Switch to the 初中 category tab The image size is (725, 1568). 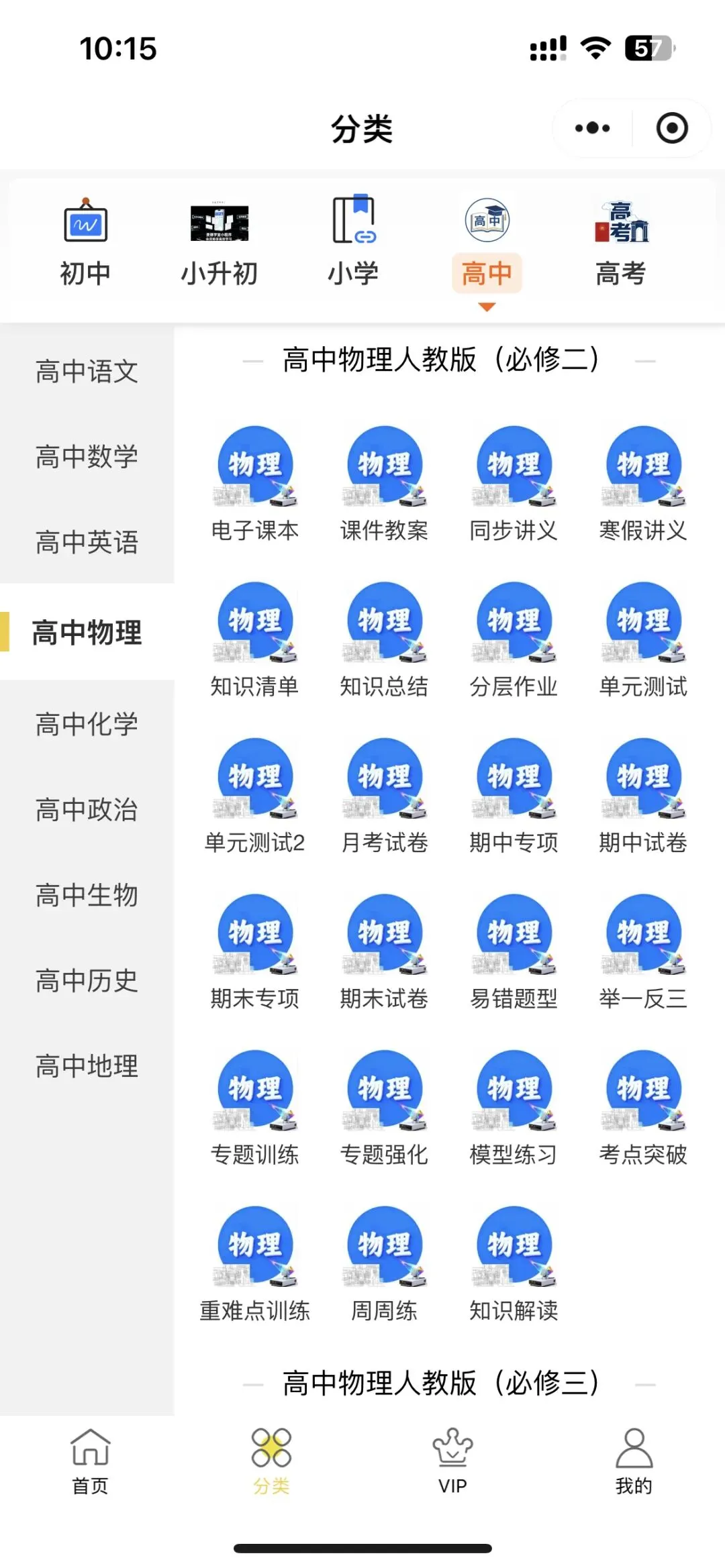[85, 243]
